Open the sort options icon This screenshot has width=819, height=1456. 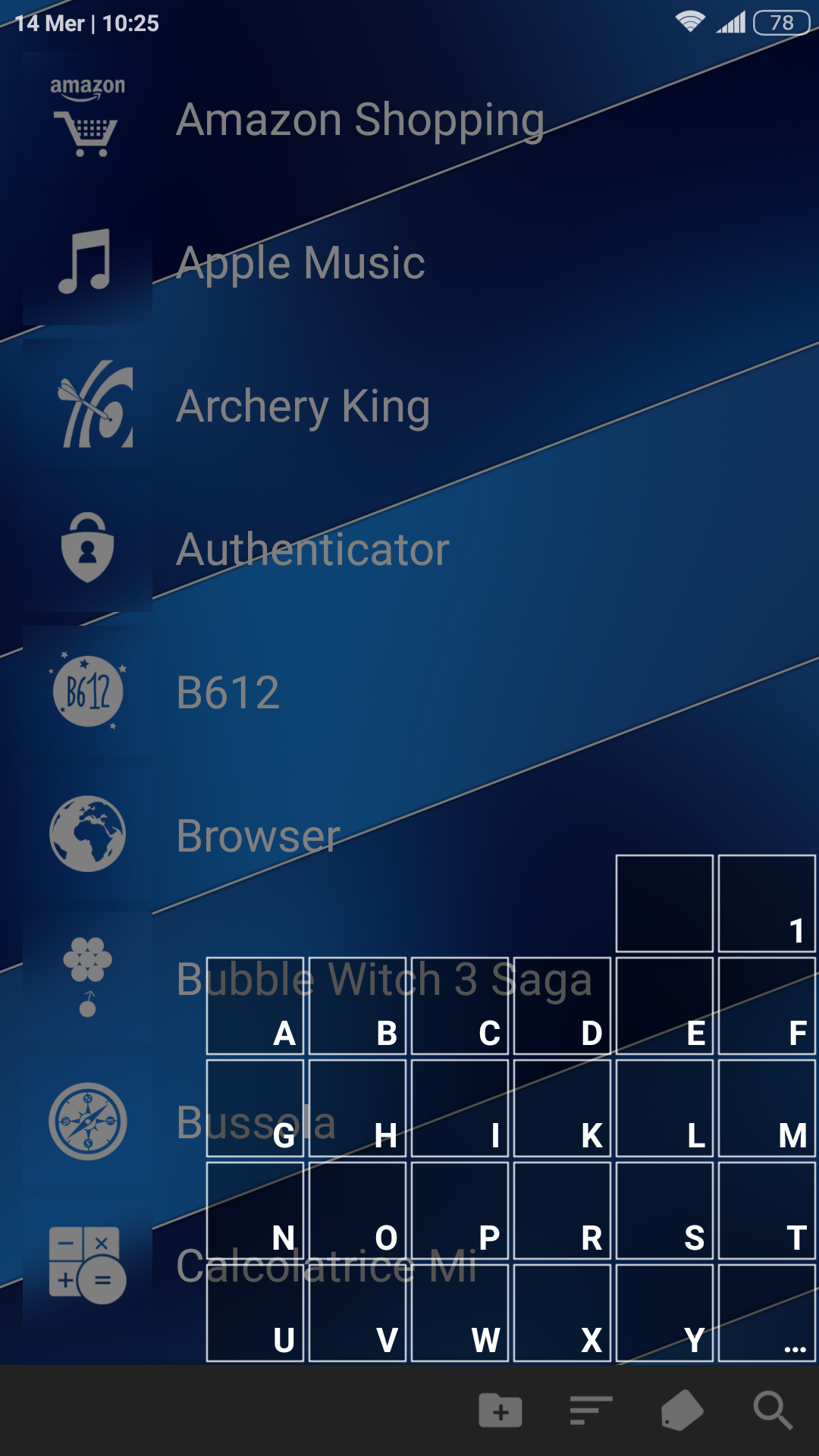pyautogui.click(x=591, y=1410)
